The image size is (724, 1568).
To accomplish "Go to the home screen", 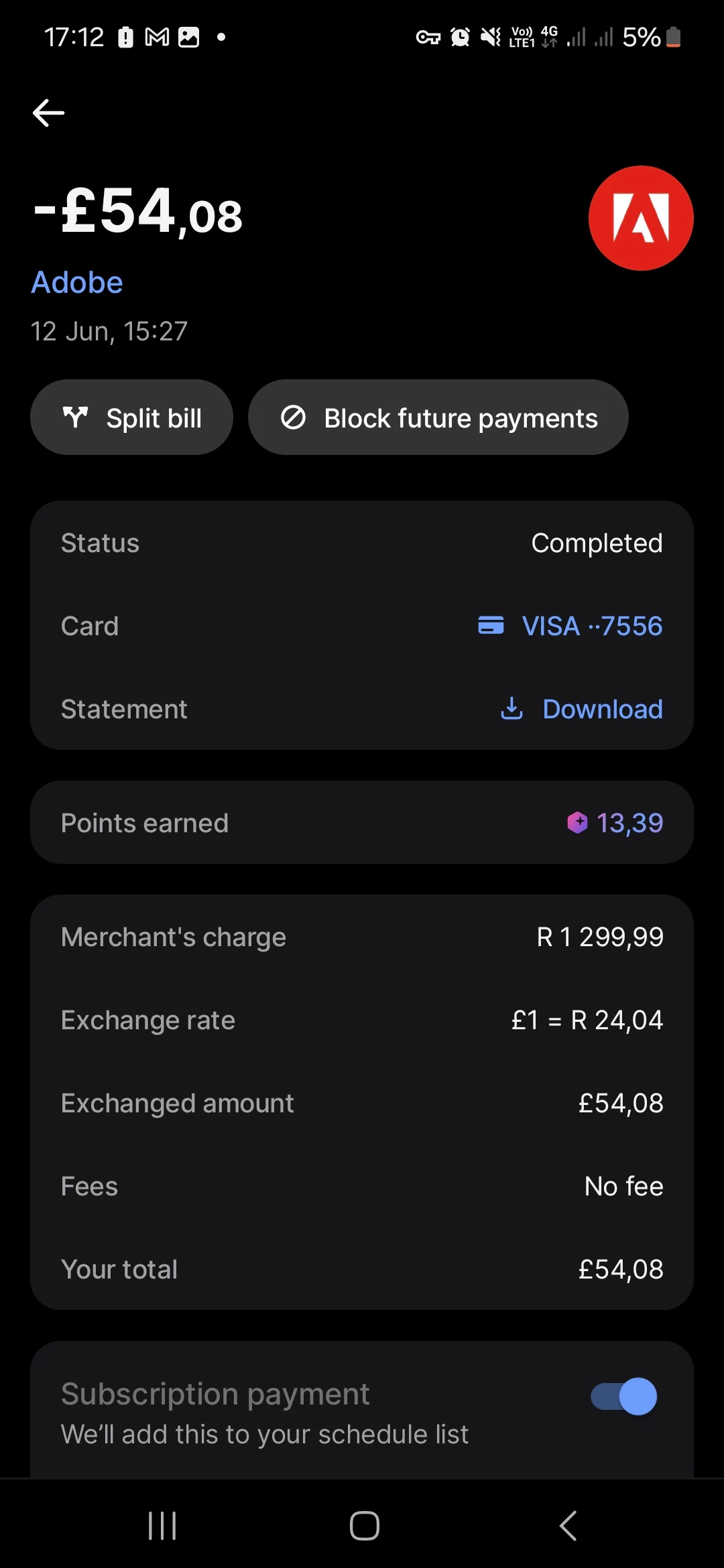I will (x=365, y=1526).
